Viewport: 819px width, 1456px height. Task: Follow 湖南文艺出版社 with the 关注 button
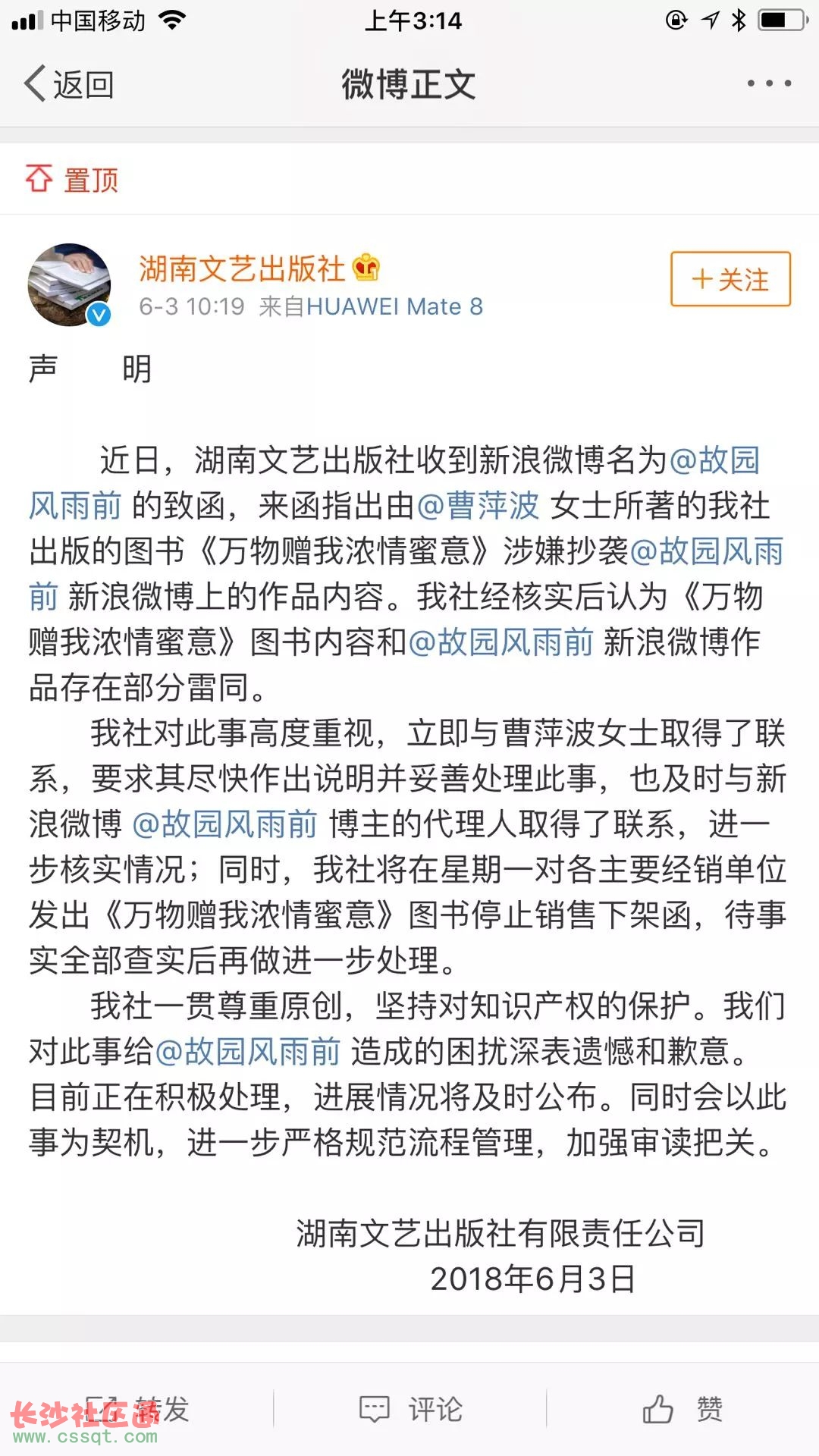tap(730, 279)
